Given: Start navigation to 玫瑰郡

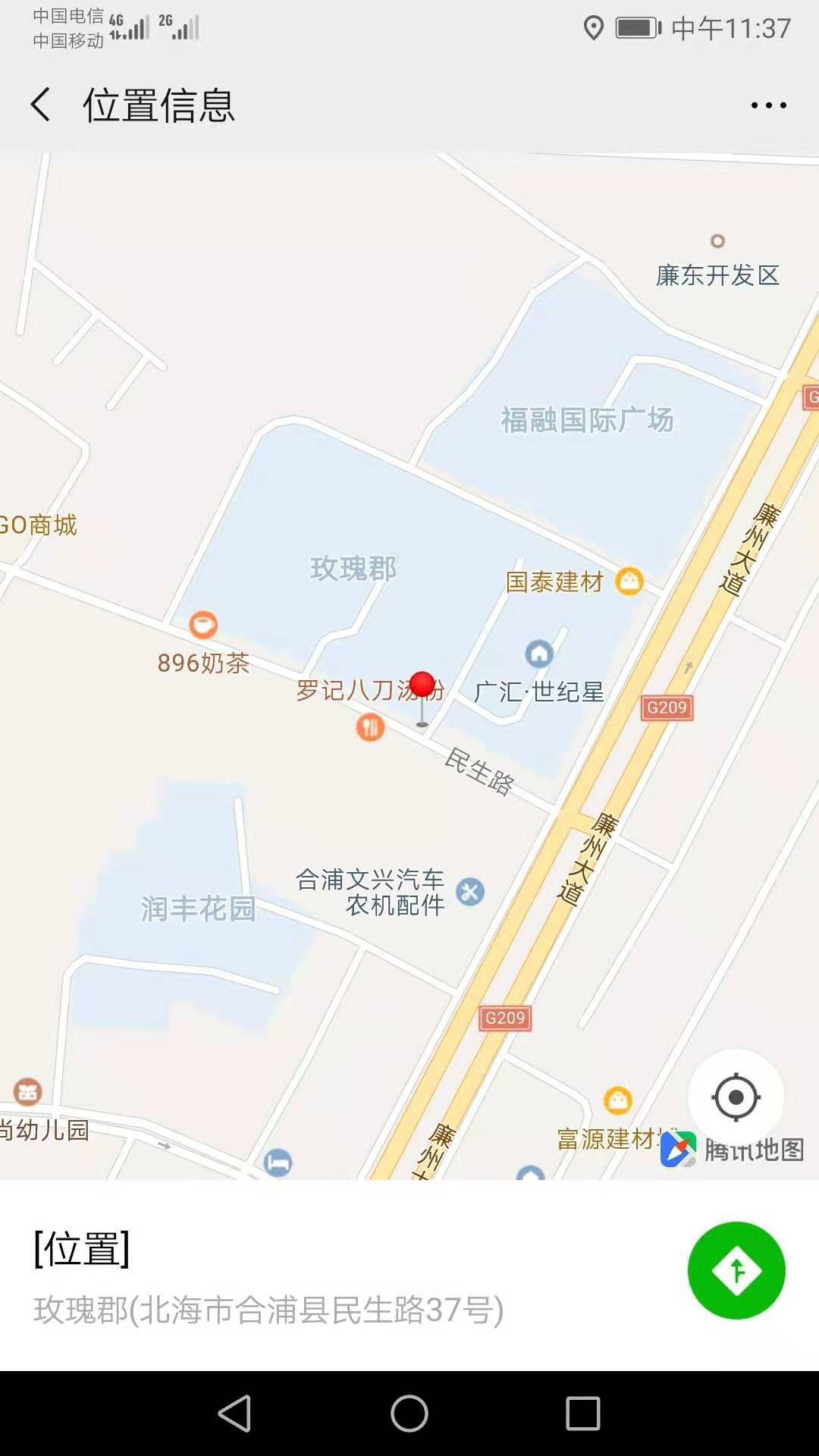Looking at the screenshot, I should (736, 1270).
